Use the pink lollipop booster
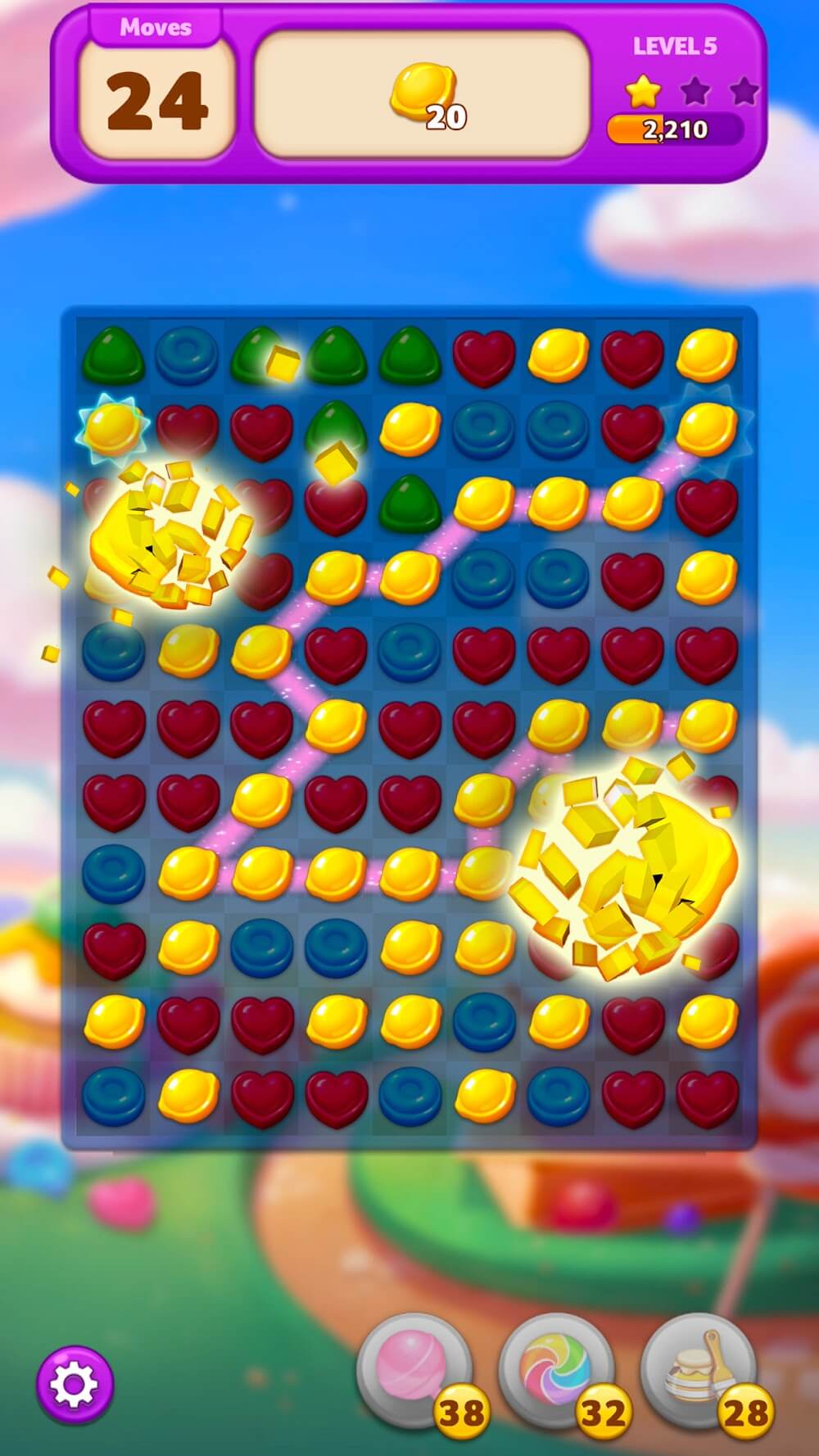The height and width of the screenshot is (1456, 819). pyautogui.click(x=412, y=1369)
